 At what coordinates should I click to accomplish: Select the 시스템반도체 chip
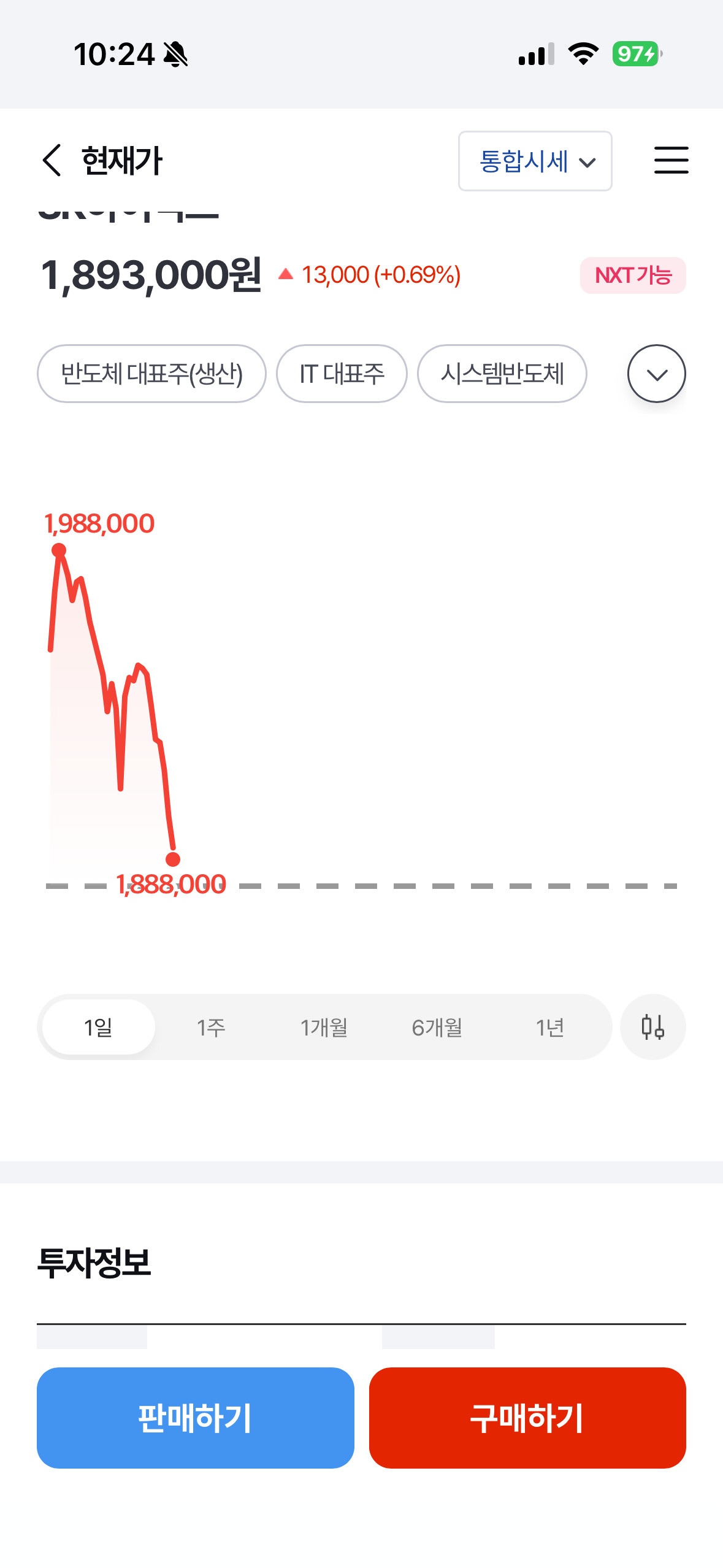pos(502,374)
